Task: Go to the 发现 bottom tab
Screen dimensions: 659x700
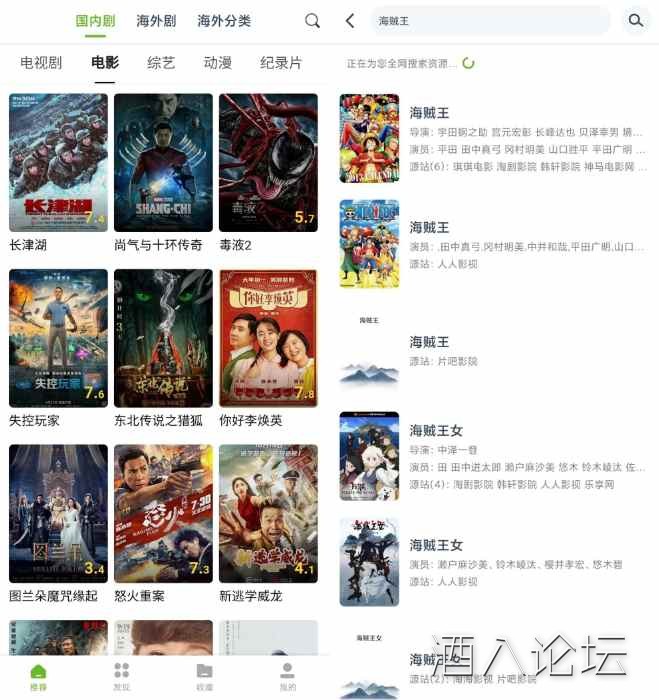Action: [x=122, y=675]
